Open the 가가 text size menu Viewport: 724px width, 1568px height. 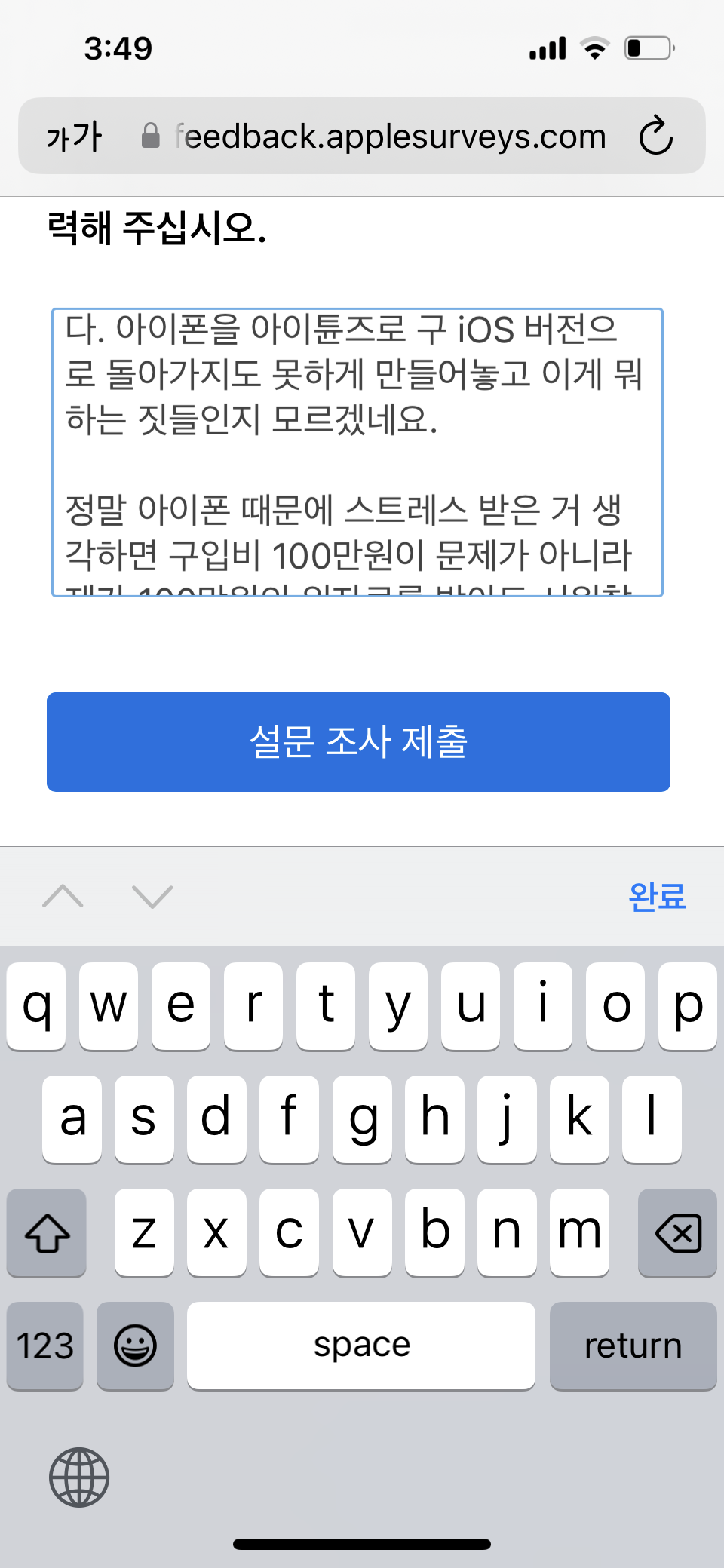point(74,137)
